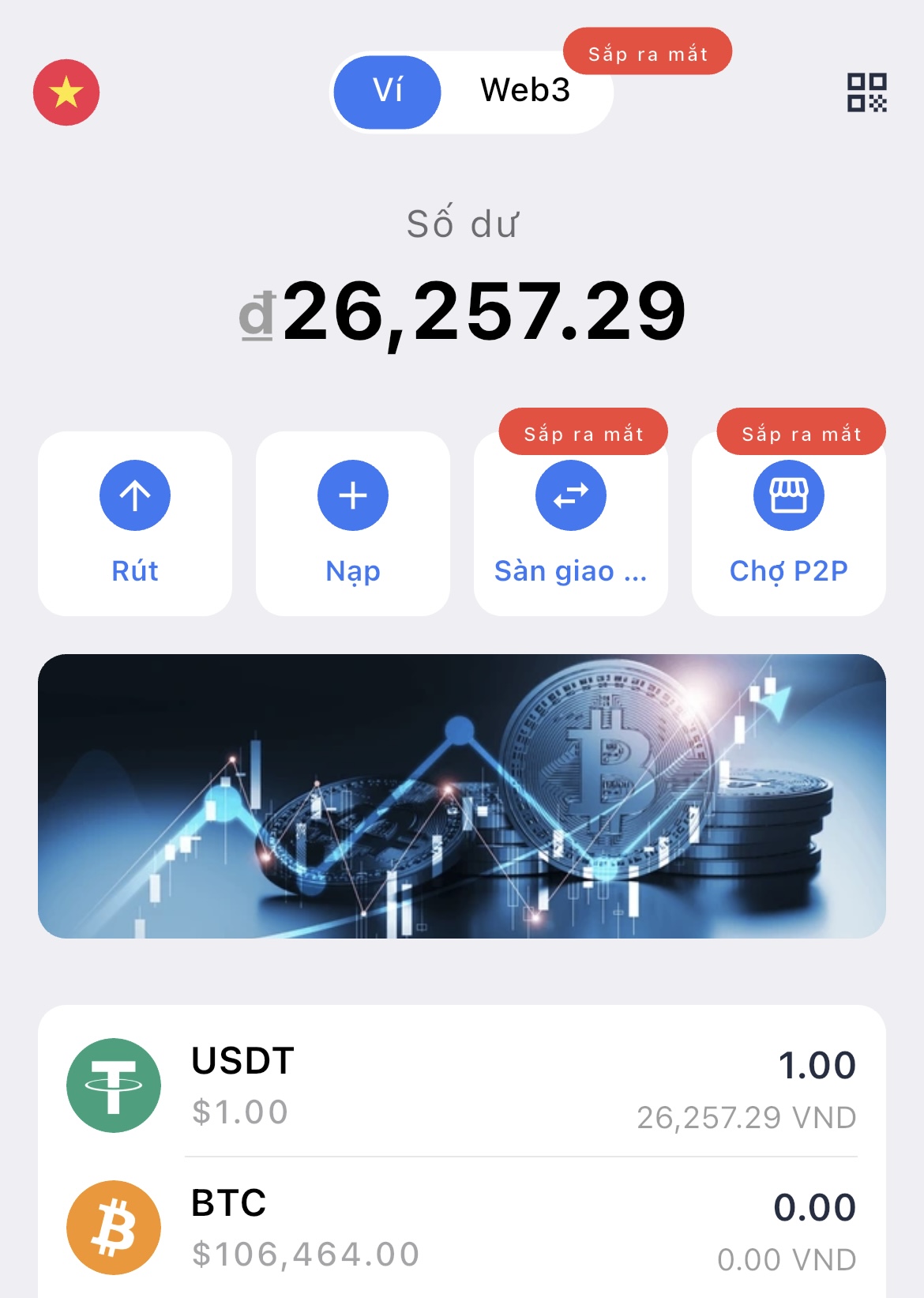Open the USDT asset row
Screen dimensions: 924x1298
coord(462,1085)
